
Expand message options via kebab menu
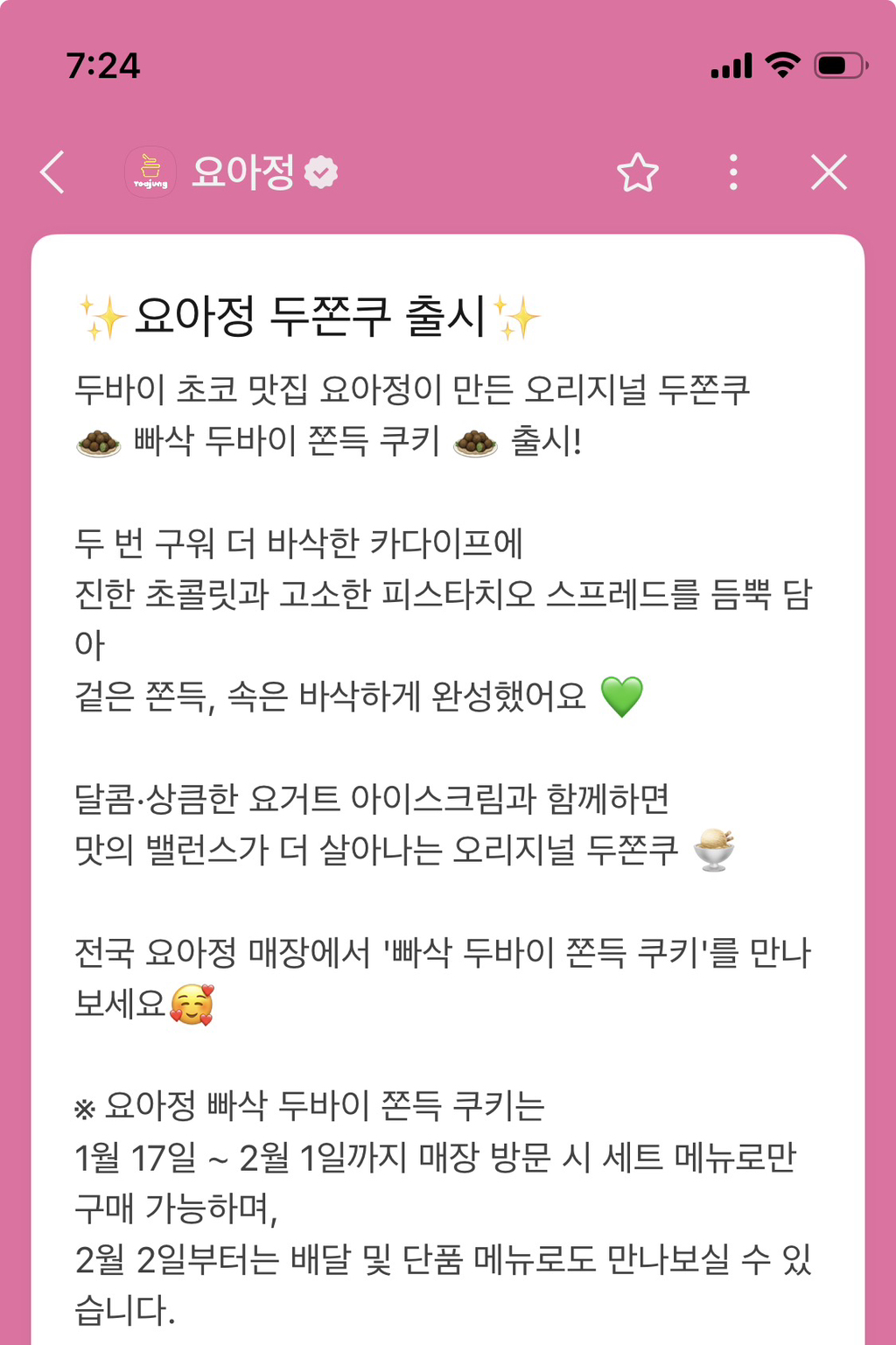[733, 174]
